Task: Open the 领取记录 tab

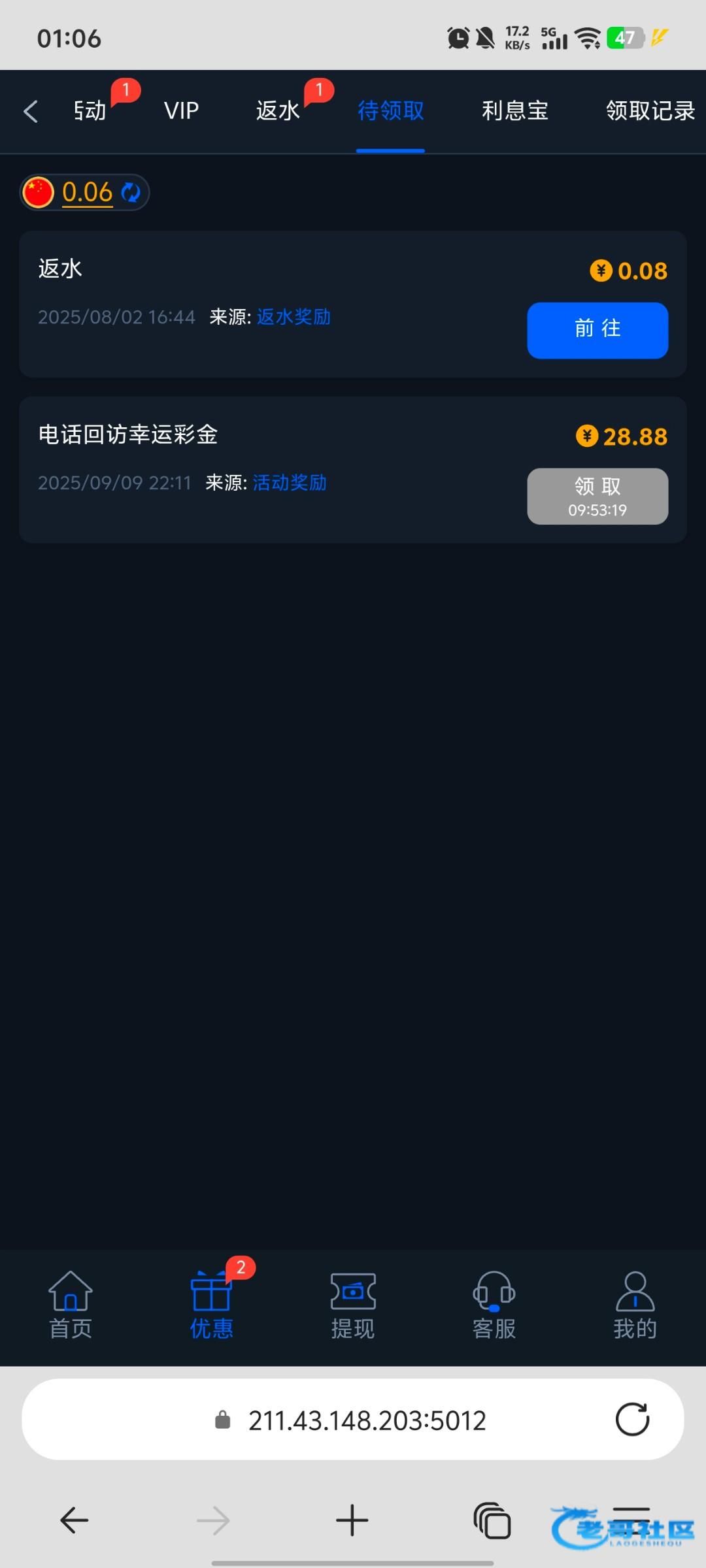Action: click(650, 111)
